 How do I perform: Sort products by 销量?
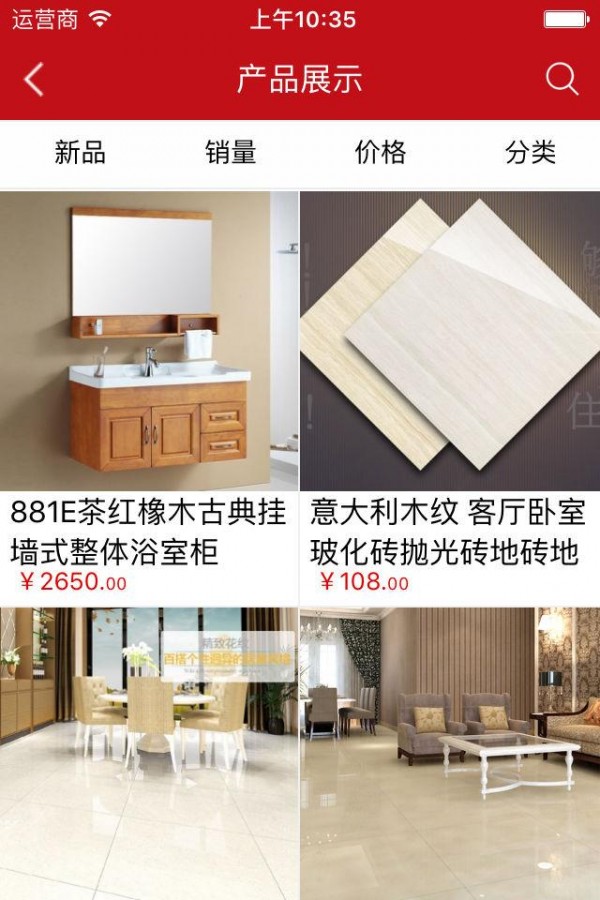231,153
